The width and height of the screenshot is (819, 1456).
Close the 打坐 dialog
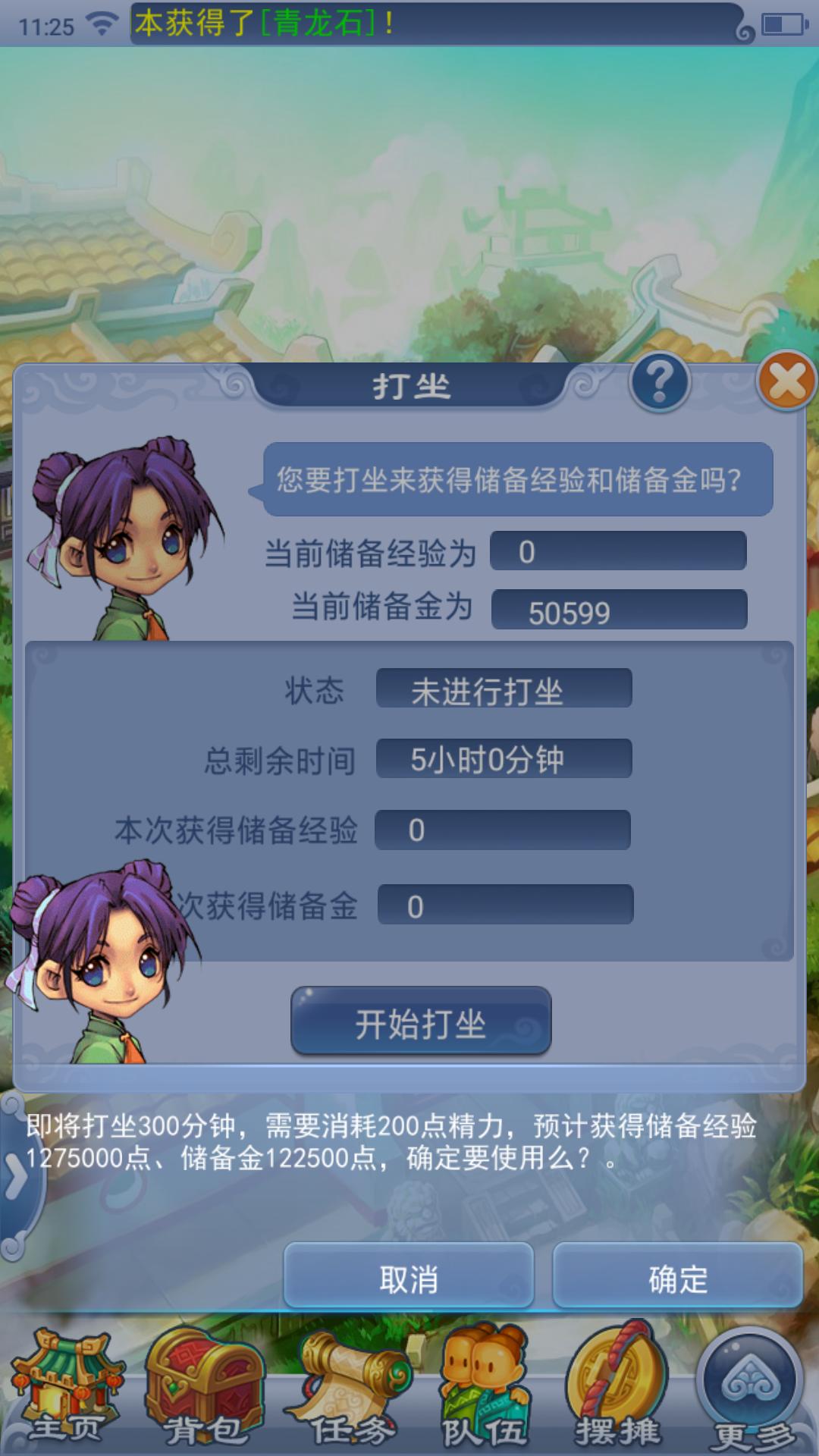786,381
